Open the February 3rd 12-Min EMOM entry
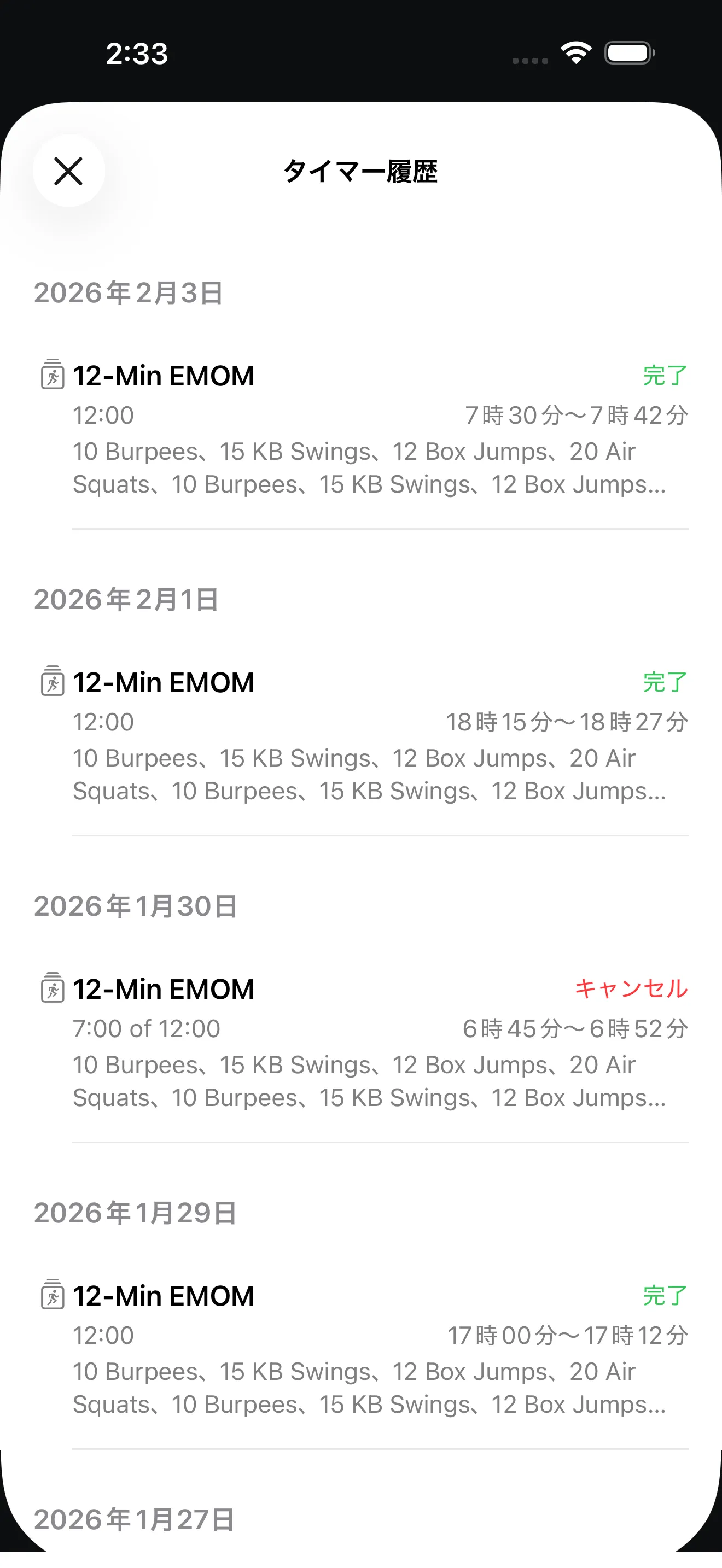Screen dimensions: 722x1568 [162, 375]
